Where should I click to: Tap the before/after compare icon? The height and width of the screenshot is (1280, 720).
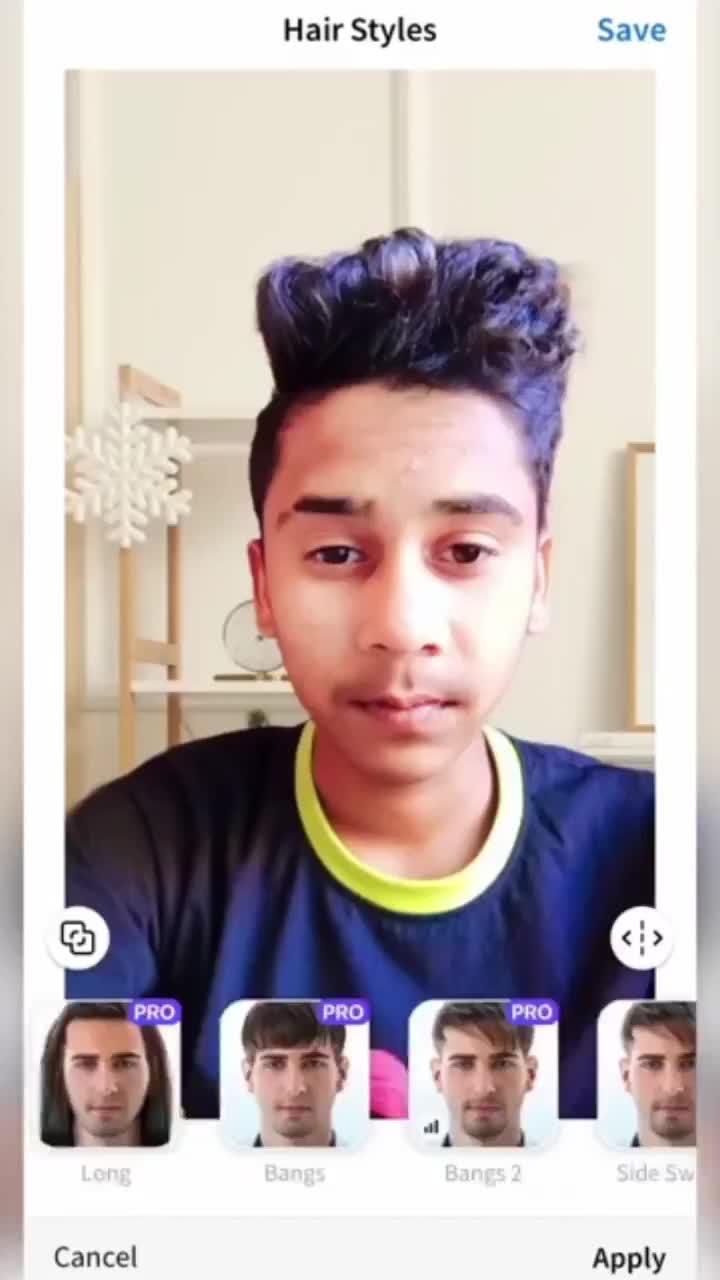point(78,938)
